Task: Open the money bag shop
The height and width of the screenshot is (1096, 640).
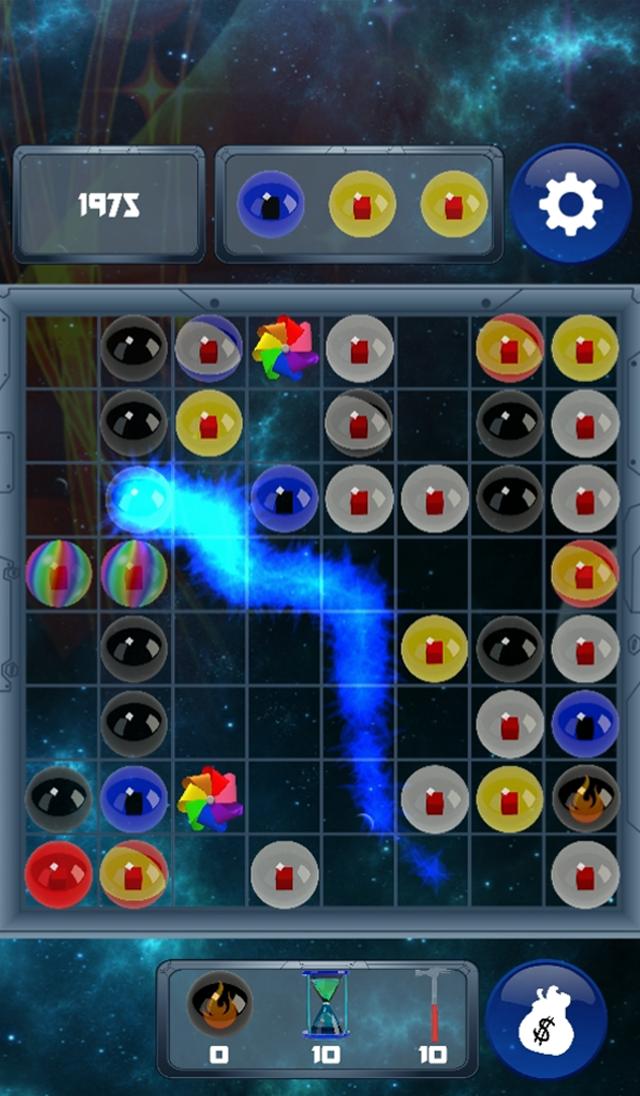Action: [x=546, y=1020]
